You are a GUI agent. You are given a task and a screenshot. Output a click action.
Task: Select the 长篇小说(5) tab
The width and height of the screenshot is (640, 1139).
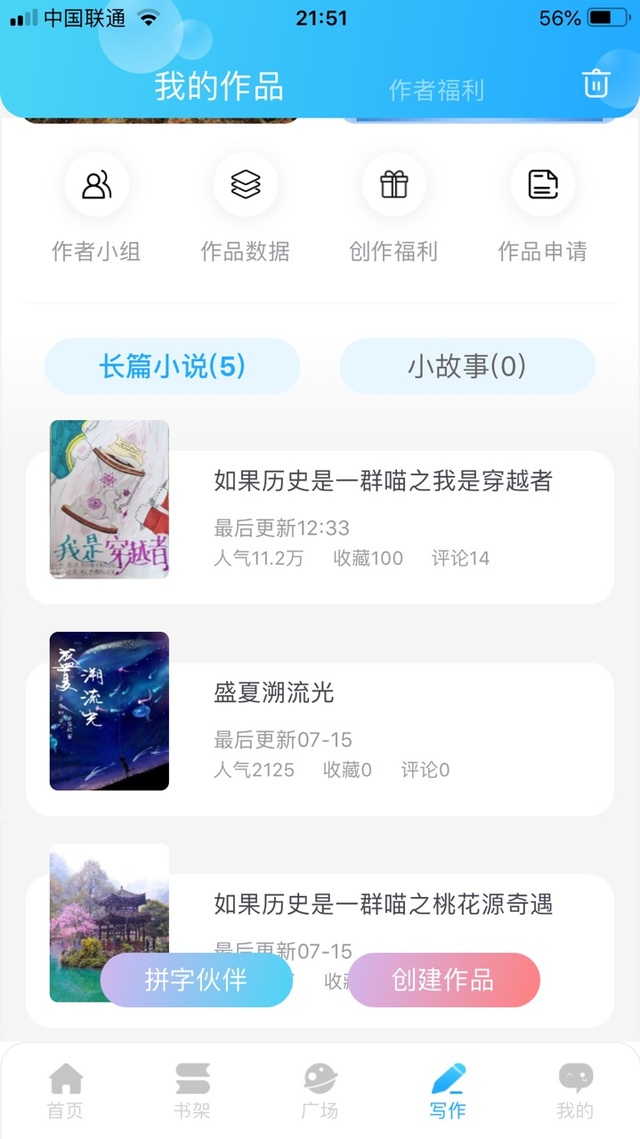[x=172, y=366]
